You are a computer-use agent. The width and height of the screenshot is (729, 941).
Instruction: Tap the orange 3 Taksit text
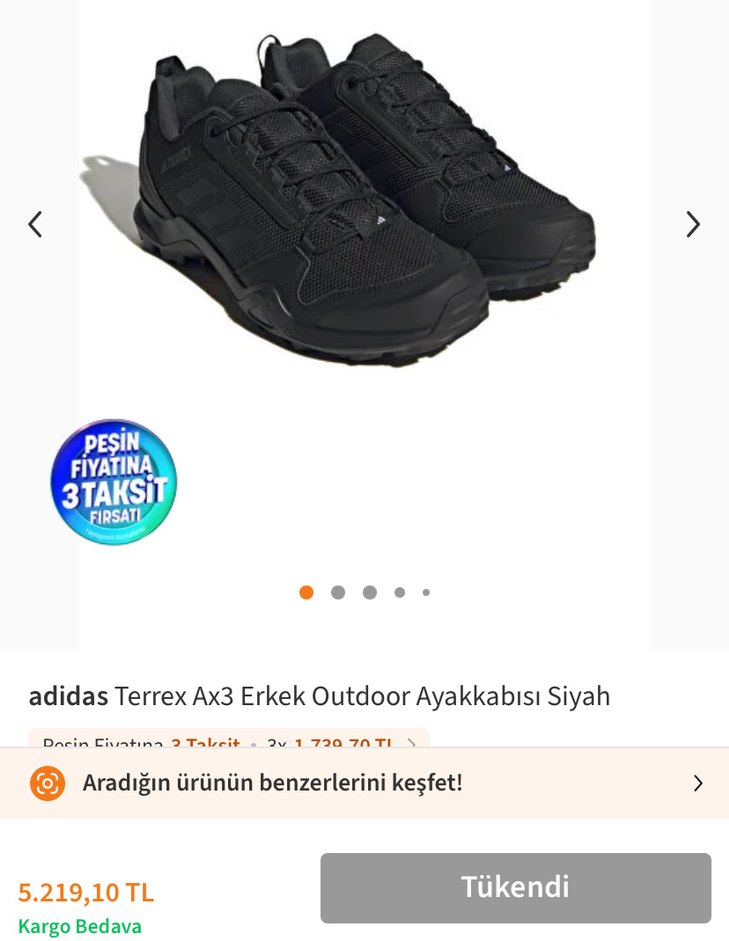pos(204,745)
